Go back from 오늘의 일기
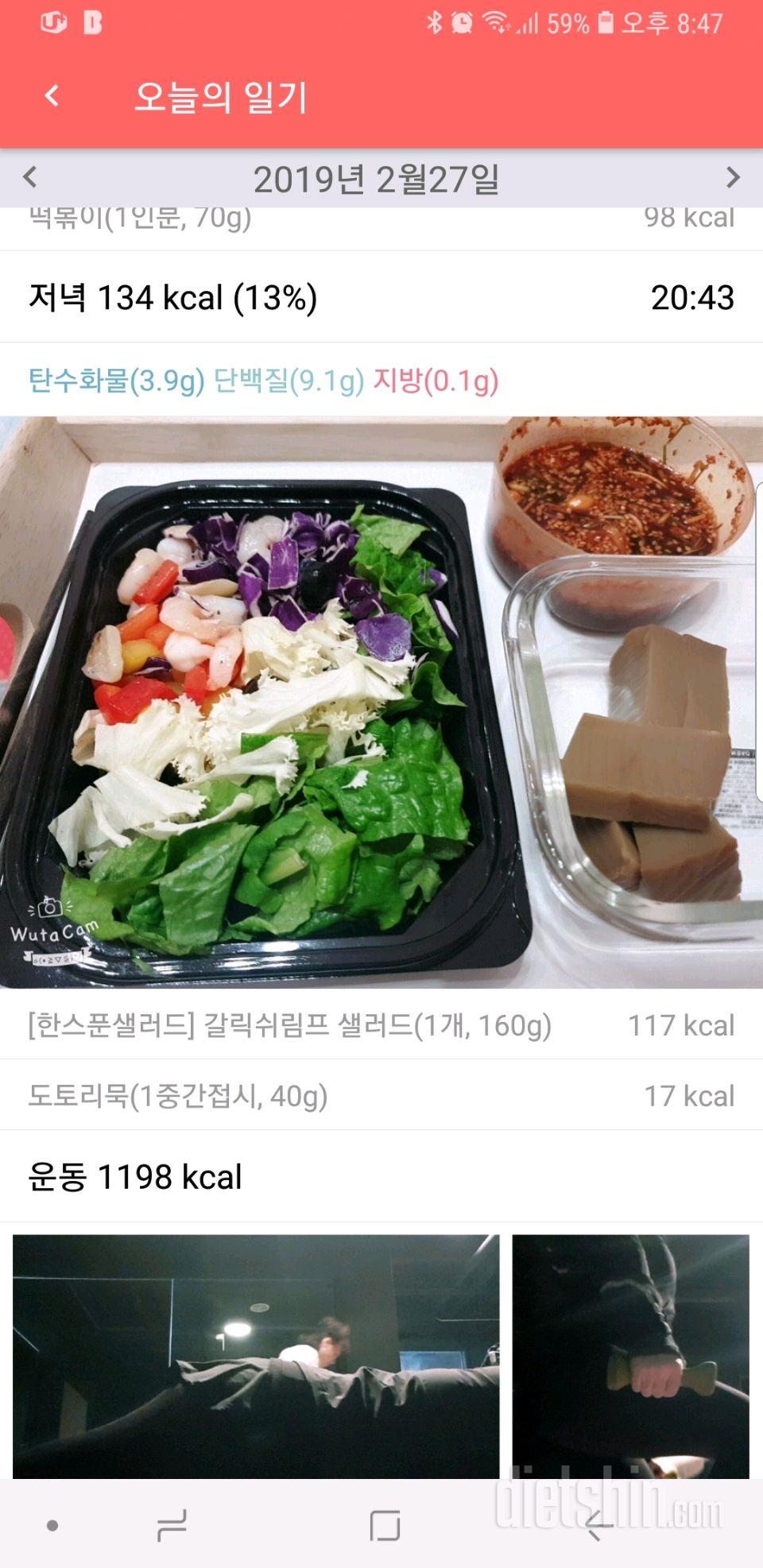This screenshot has height=1568, width=763. pyautogui.click(x=52, y=97)
